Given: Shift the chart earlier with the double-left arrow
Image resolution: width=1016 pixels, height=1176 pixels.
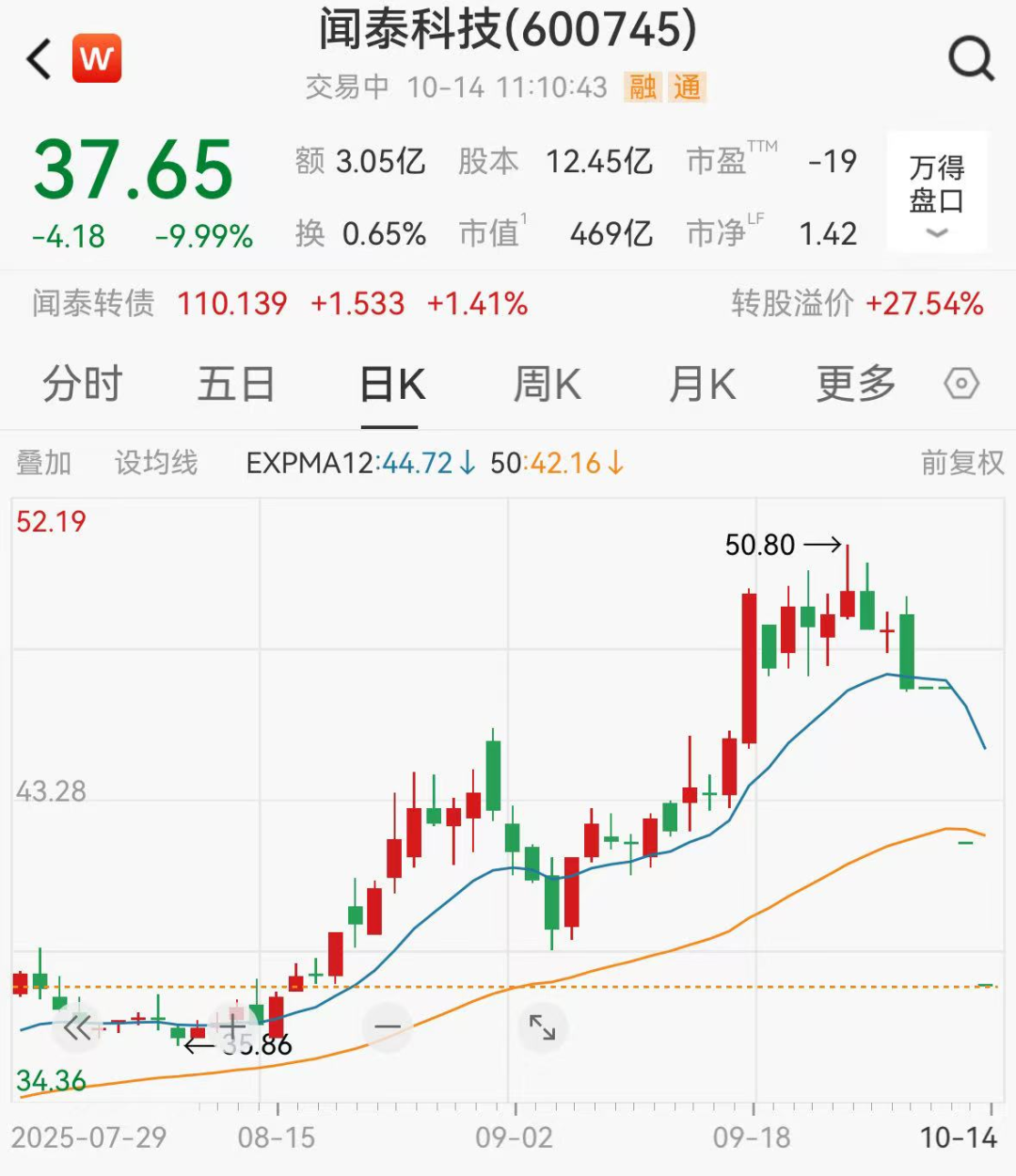Looking at the screenshot, I should click(77, 1027).
